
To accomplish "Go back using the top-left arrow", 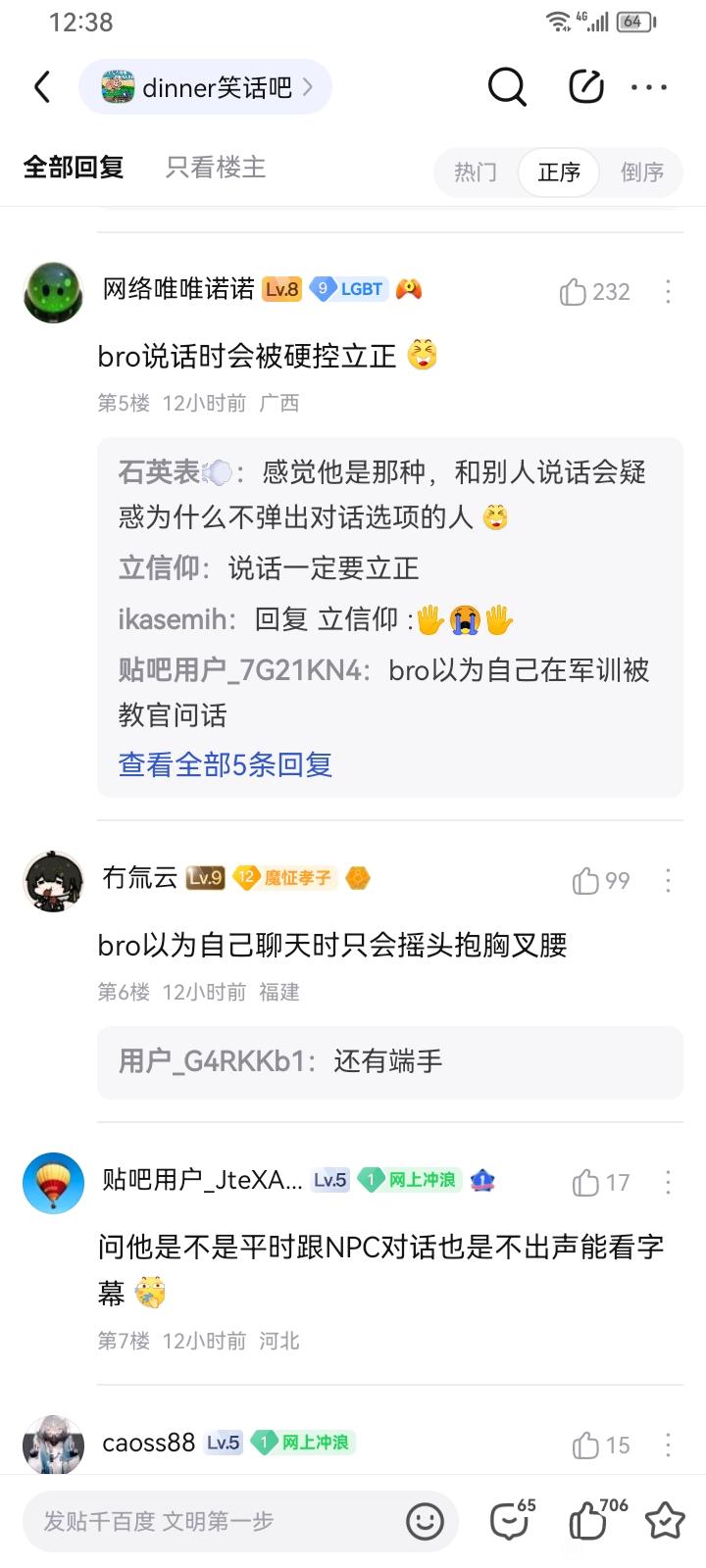I will tap(42, 87).
